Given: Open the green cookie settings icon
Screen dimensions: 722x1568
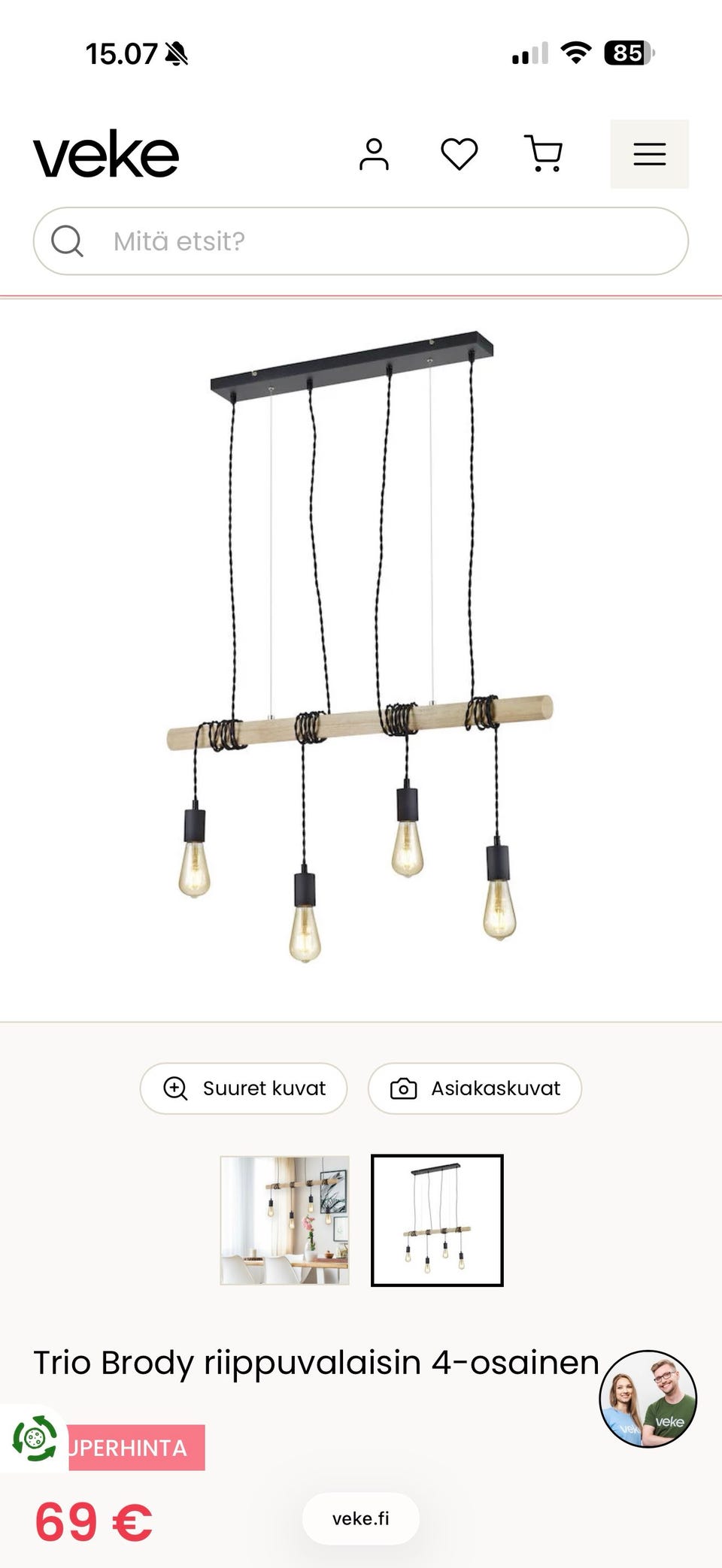Looking at the screenshot, I should [x=35, y=1438].
